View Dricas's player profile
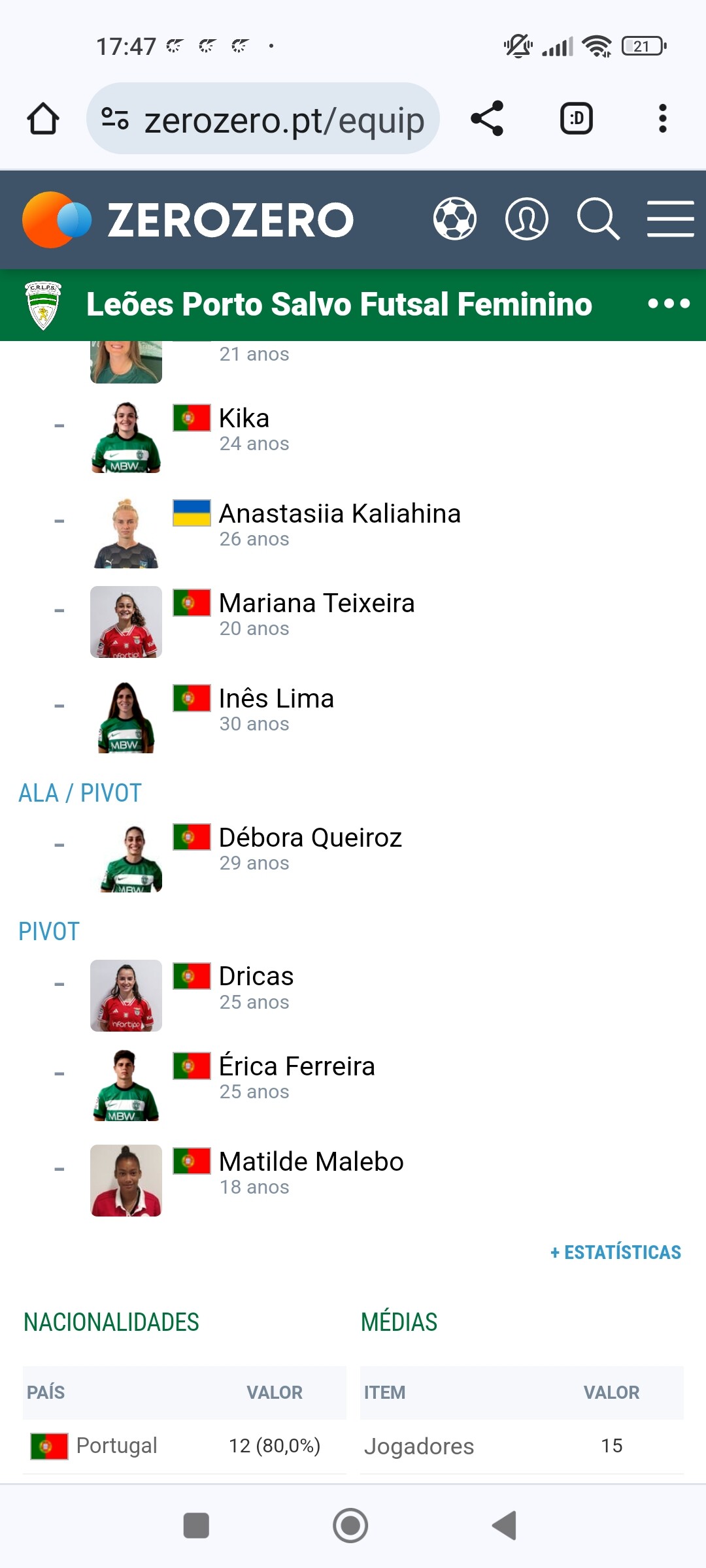 point(256,977)
